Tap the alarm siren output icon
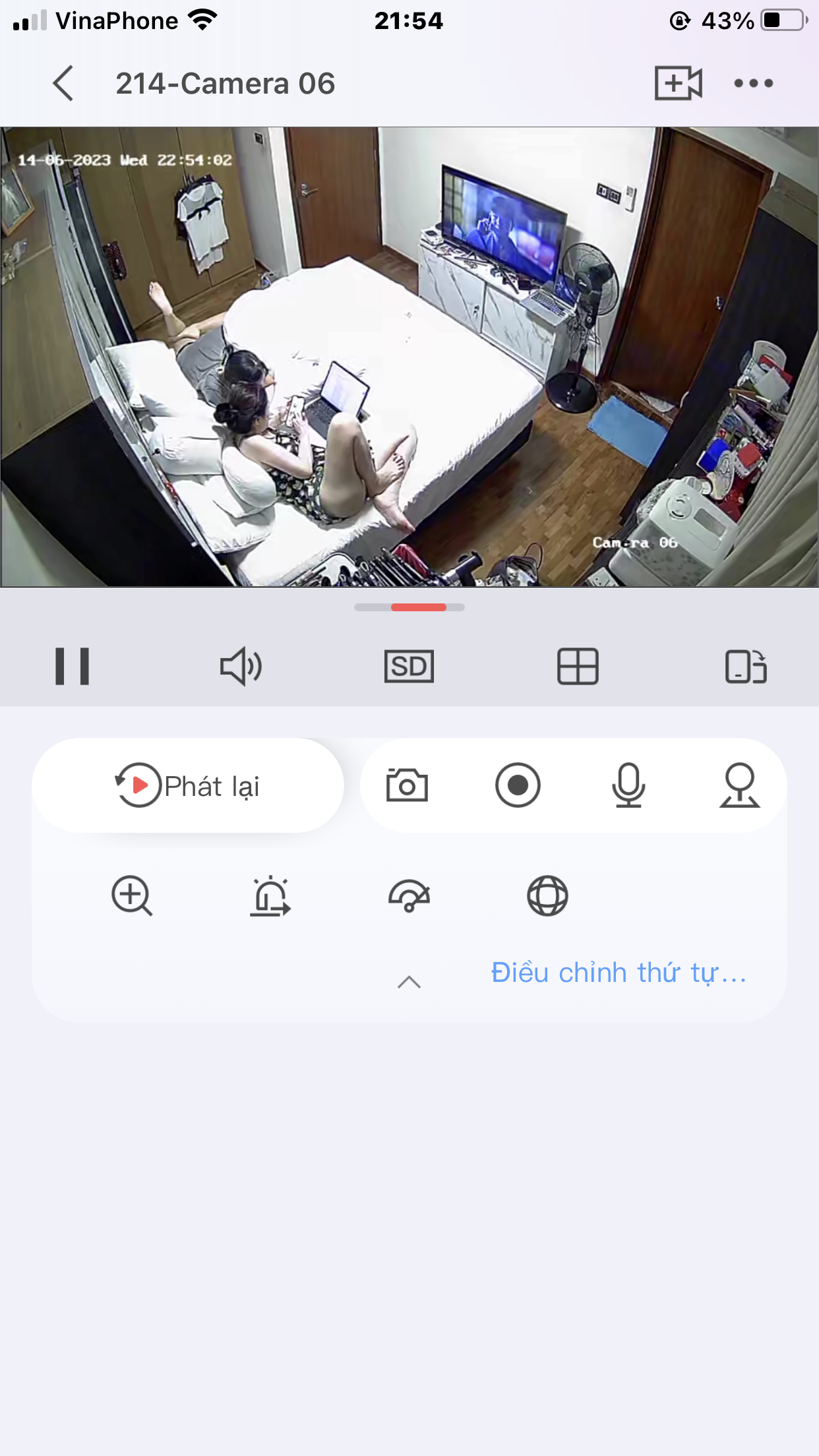Screen dimensions: 819x1456 270,896
